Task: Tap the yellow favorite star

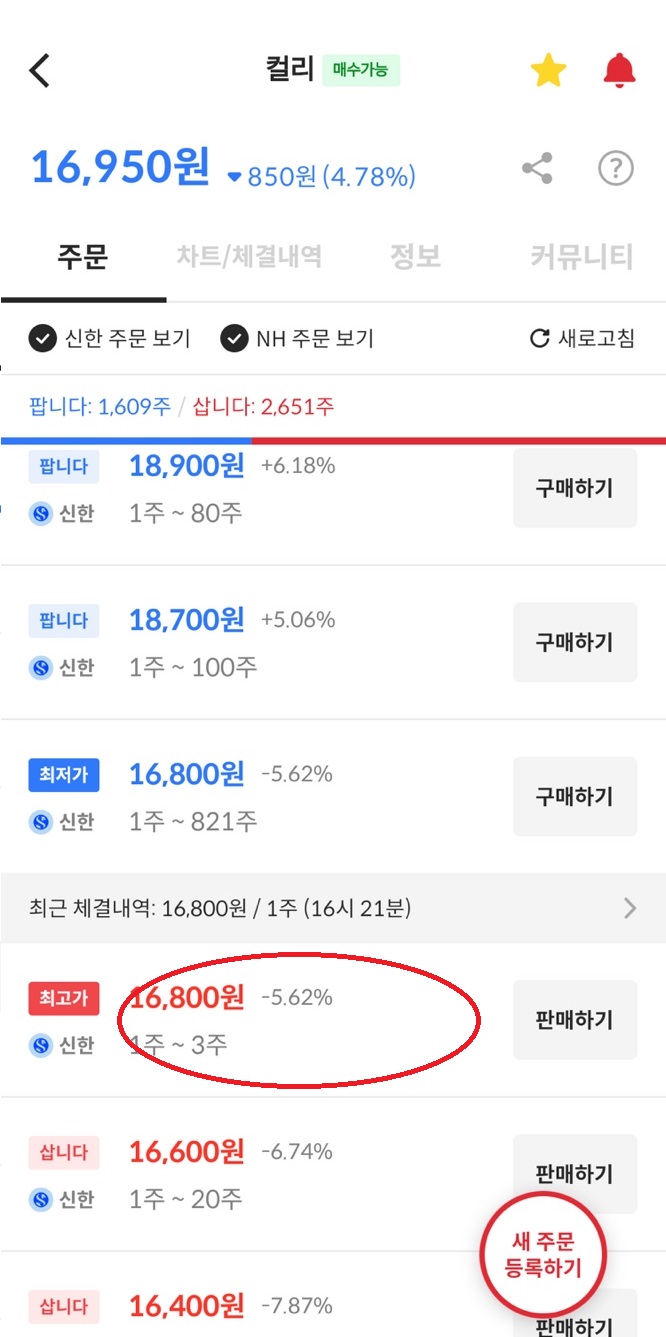Action: click(x=548, y=71)
